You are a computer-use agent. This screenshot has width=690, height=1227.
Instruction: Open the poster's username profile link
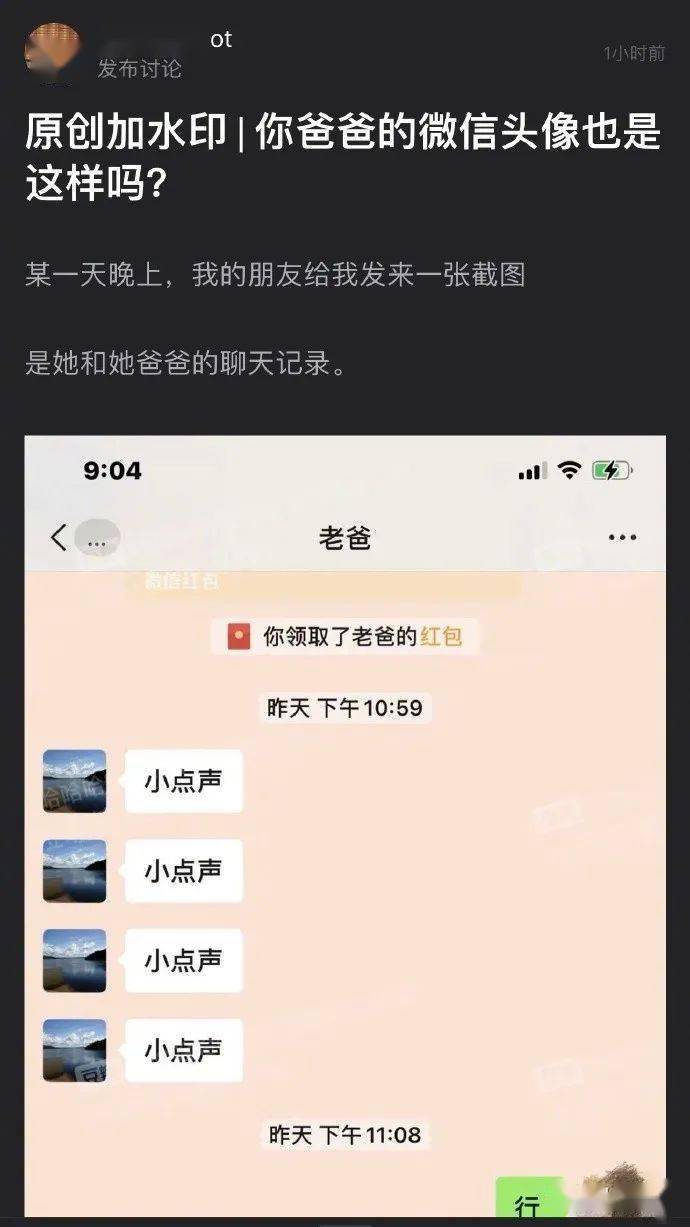[220, 39]
